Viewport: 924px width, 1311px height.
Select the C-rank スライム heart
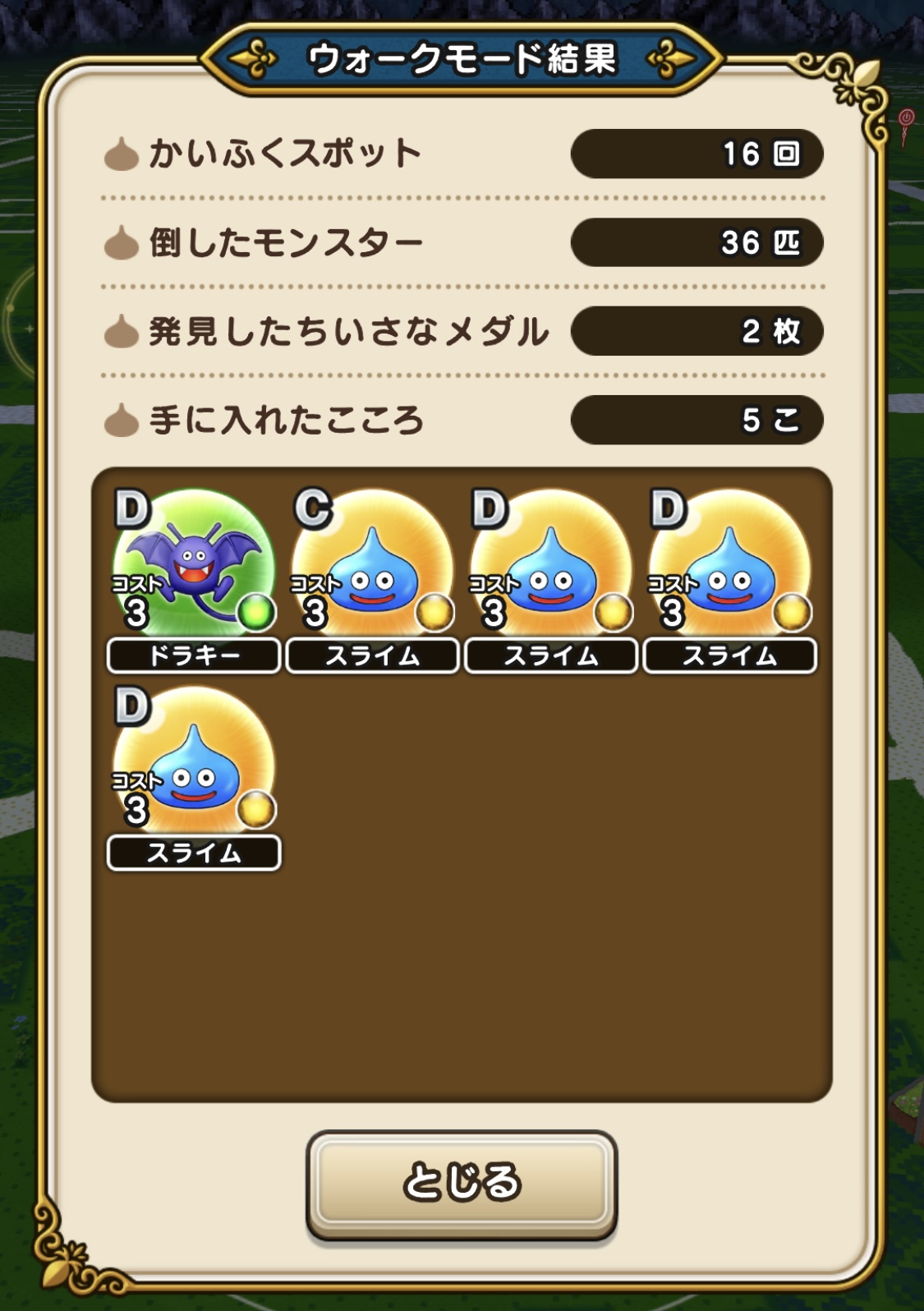pos(372,575)
